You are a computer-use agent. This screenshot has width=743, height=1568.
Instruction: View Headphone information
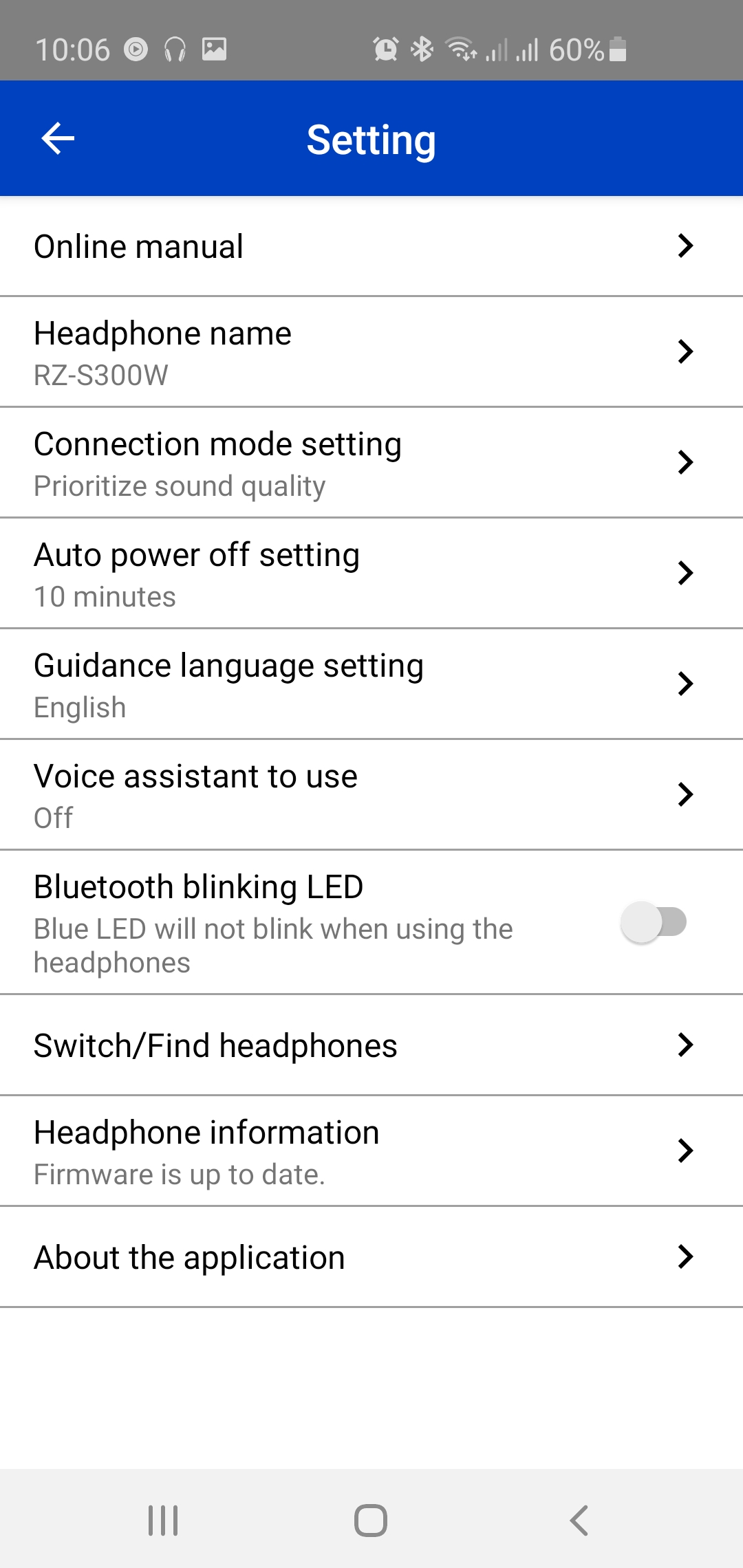tap(371, 1151)
